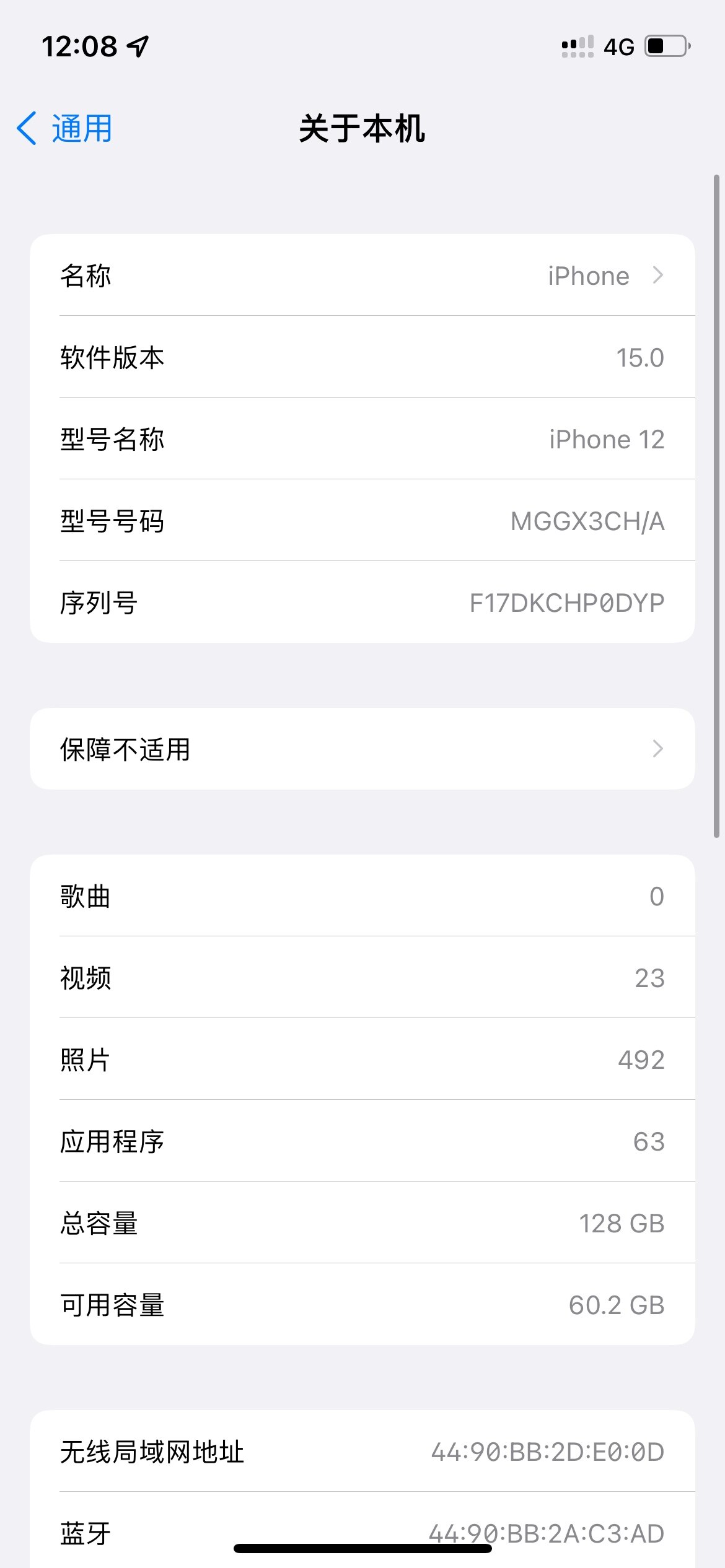Tap 型号号码 row to toggle model number

click(x=362, y=521)
